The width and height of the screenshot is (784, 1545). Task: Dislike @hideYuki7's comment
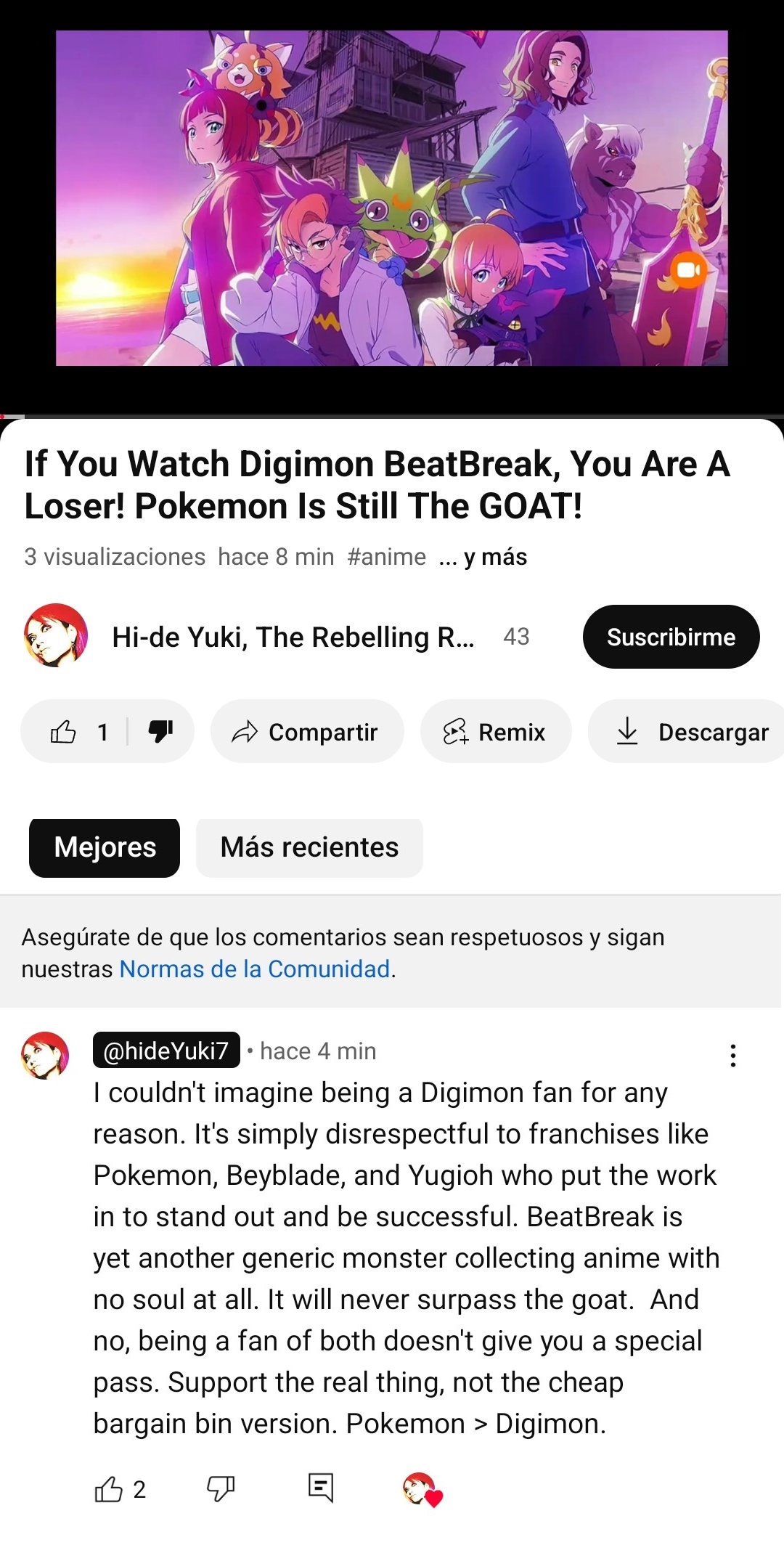(221, 1489)
